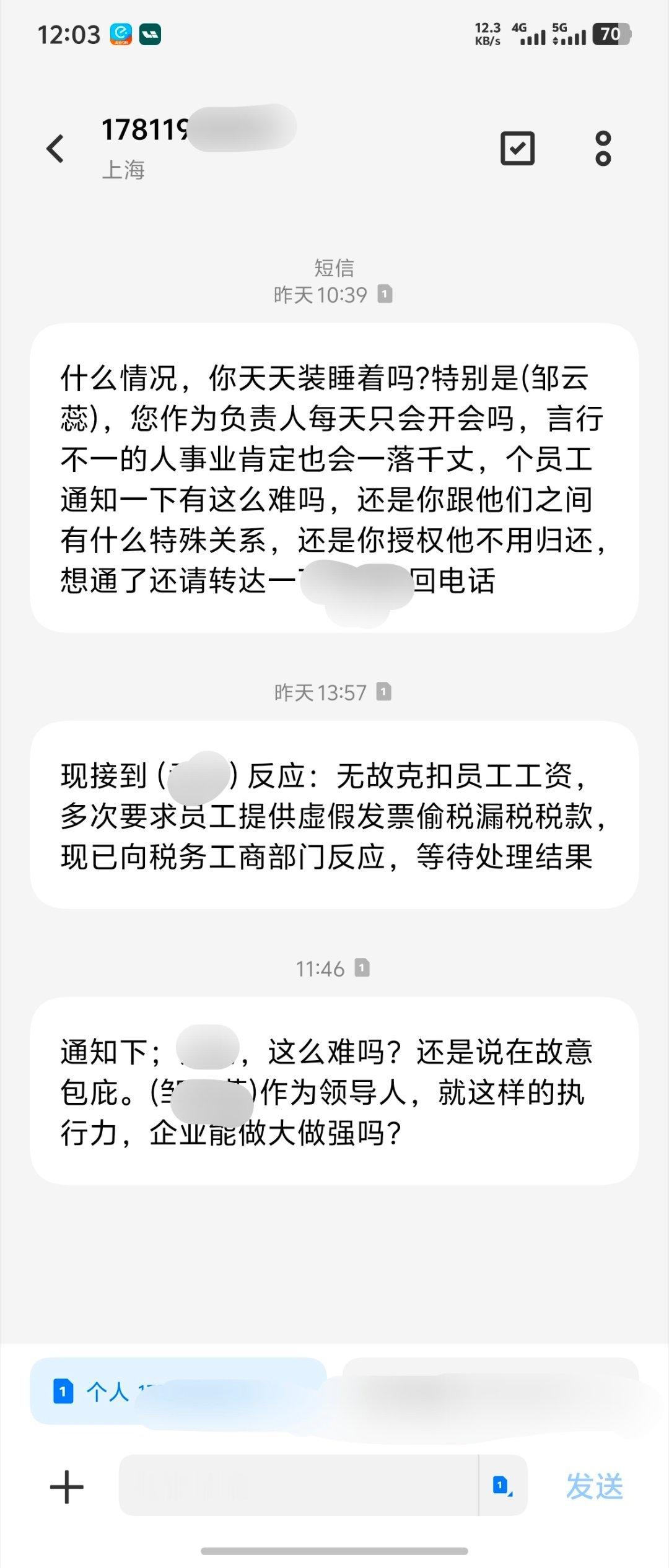Switch SIM card via SIM icon
Screen dimensions: 669x1568
(x=502, y=1486)
